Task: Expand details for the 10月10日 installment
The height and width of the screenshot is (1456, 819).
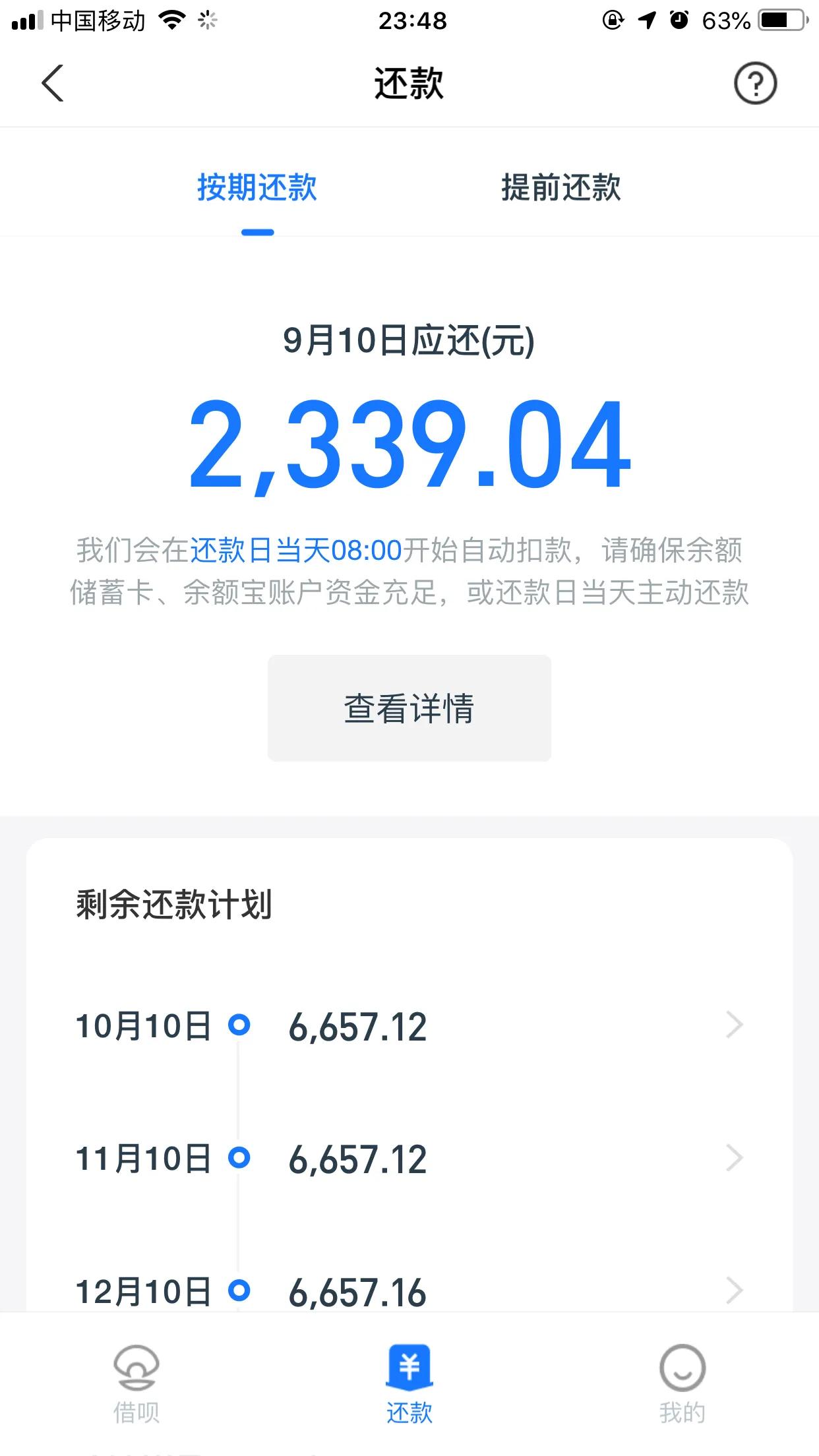Action: 734,1024
